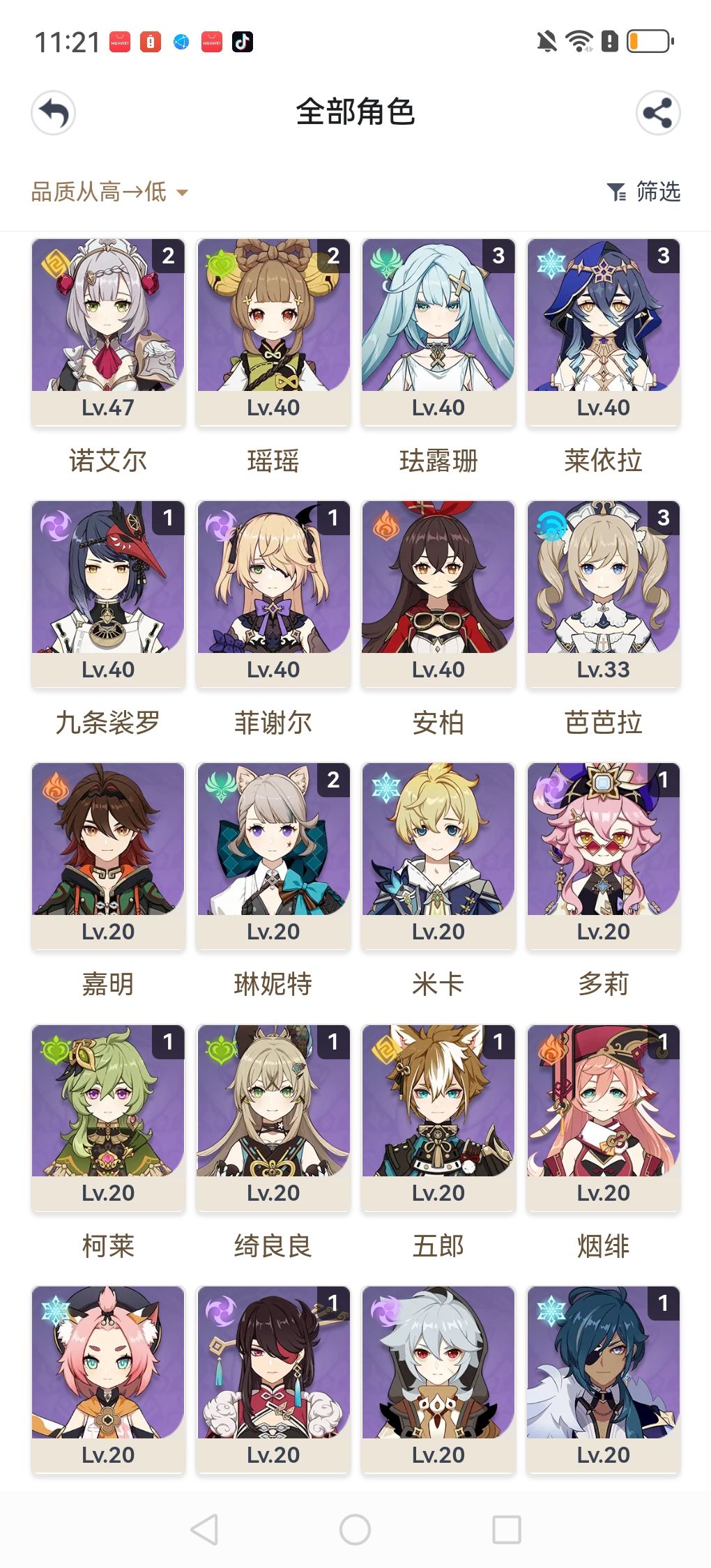Select the Geo element icon on 诺艾尔
Screen dimensions: 711x1568
pyautogui.click(x=54, y=261)
